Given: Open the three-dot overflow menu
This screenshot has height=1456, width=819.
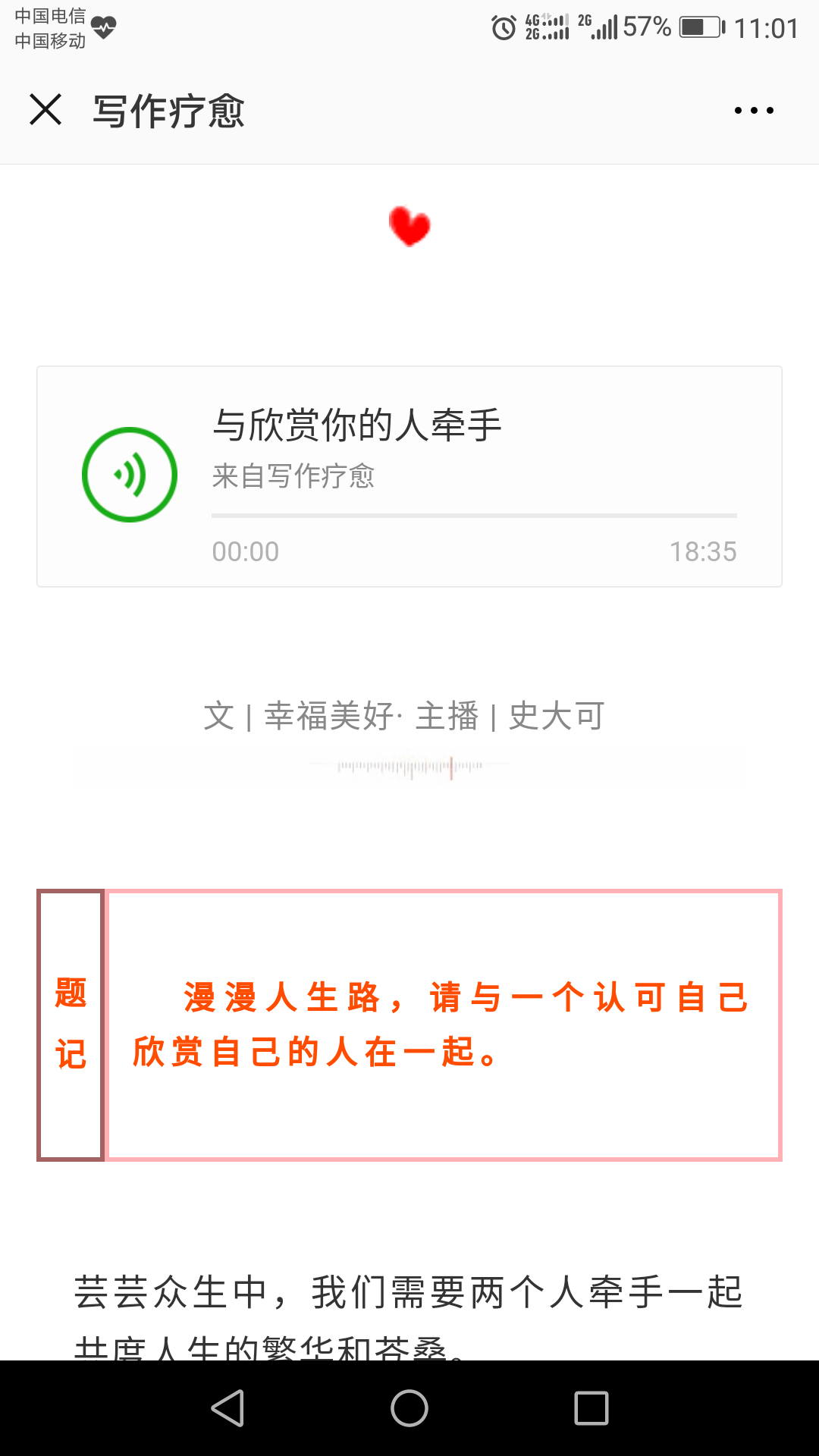Looking at the screenshot, I should coord(754,111).
